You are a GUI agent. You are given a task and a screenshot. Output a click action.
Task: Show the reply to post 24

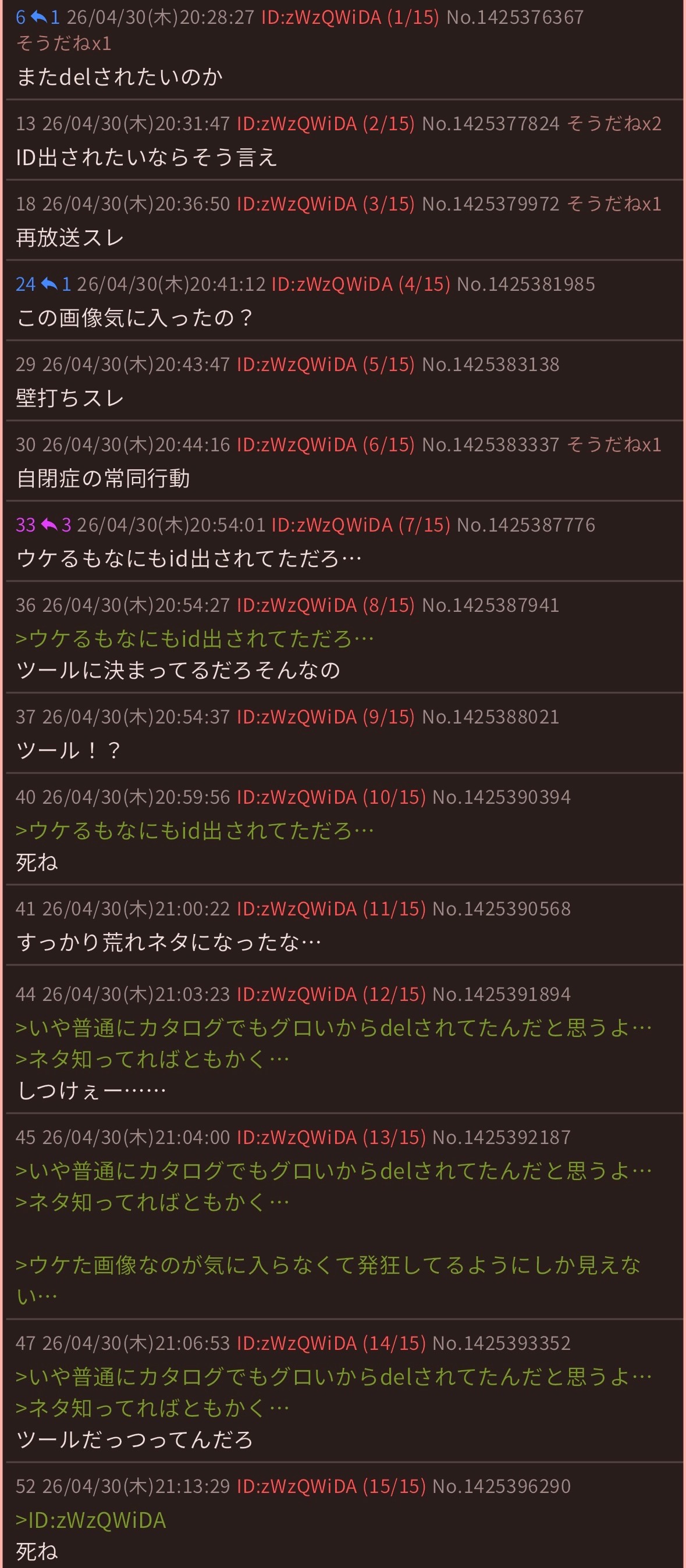coord(56,284)
